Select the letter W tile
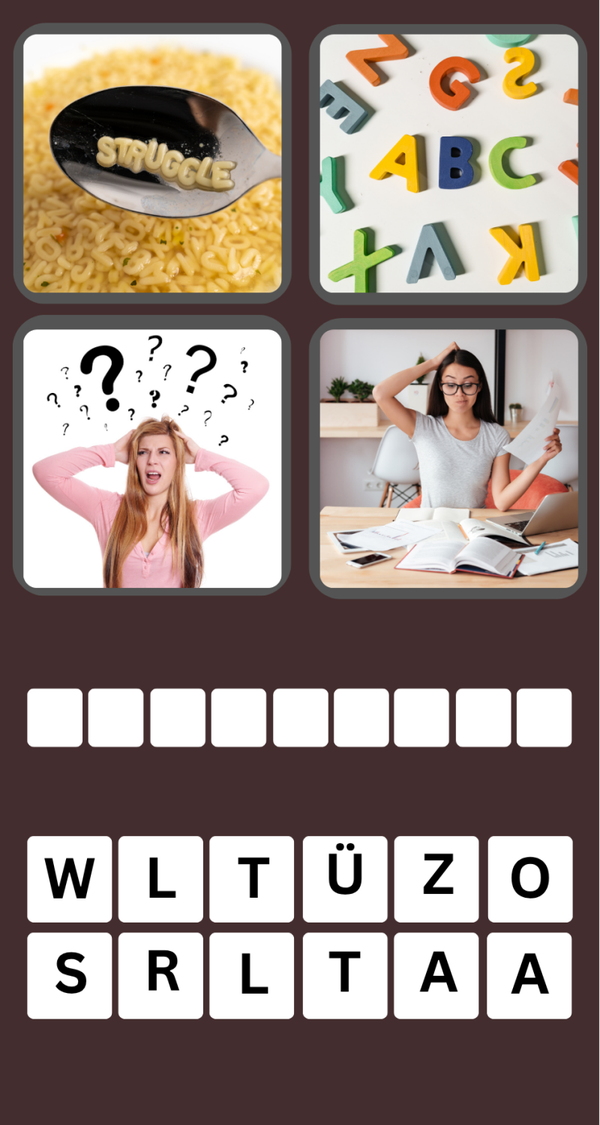 69,879
